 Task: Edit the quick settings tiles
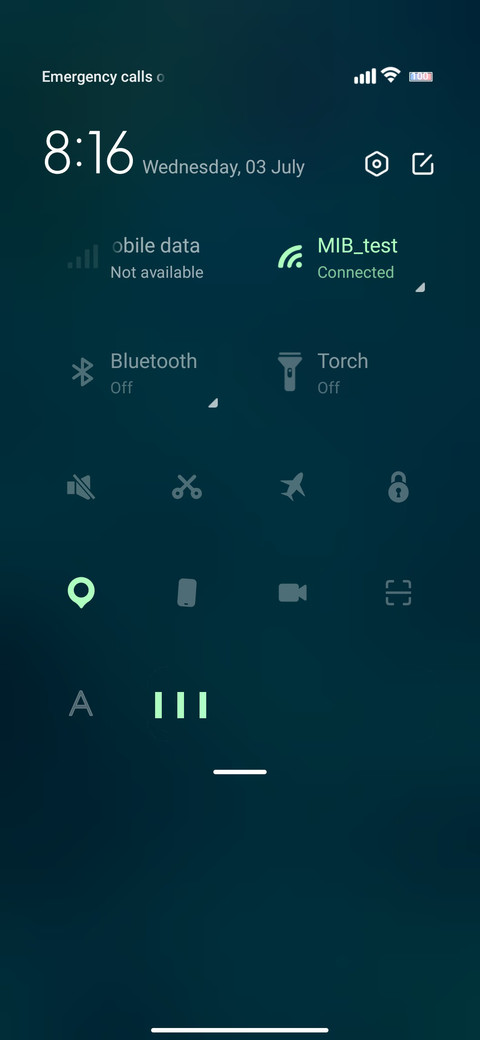click(x=423, y=164)
